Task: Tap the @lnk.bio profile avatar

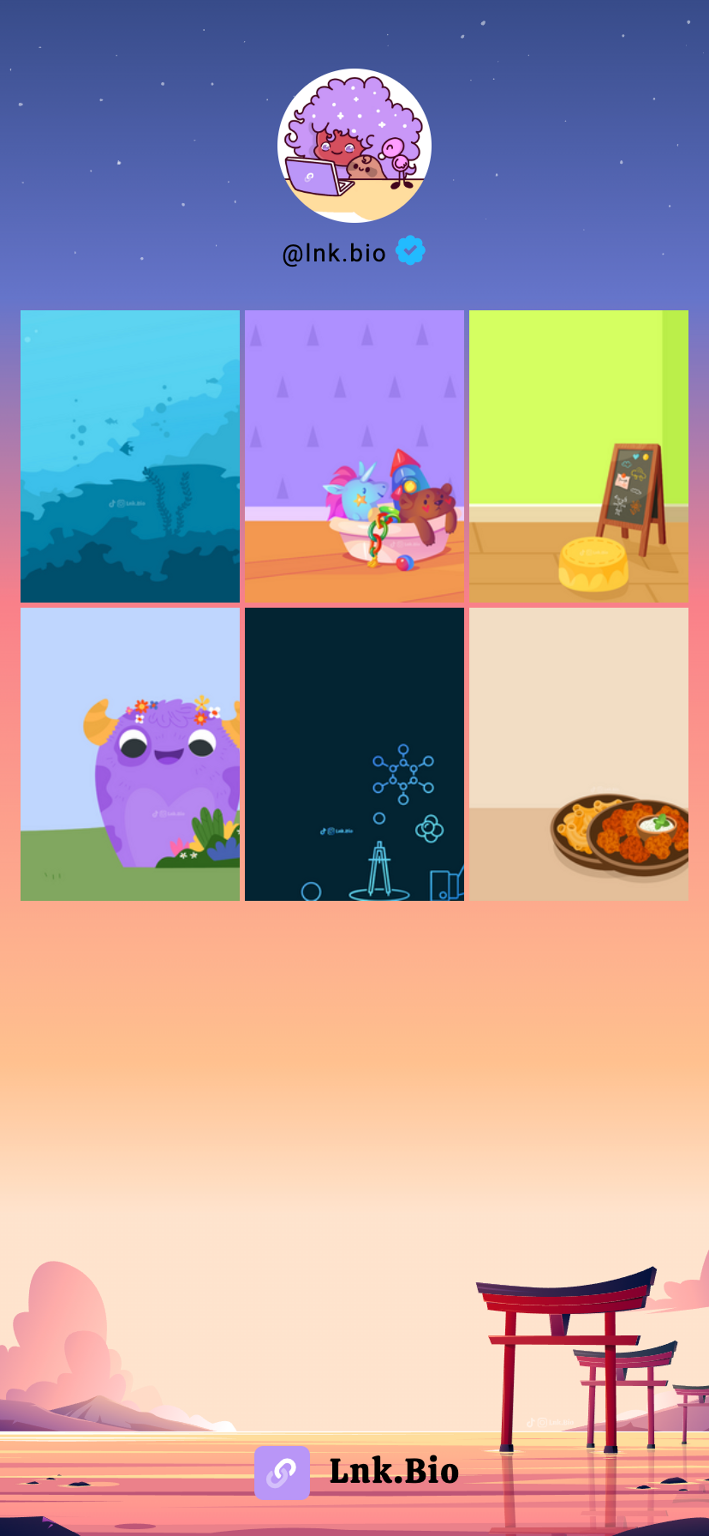Action: pos(354,146)
